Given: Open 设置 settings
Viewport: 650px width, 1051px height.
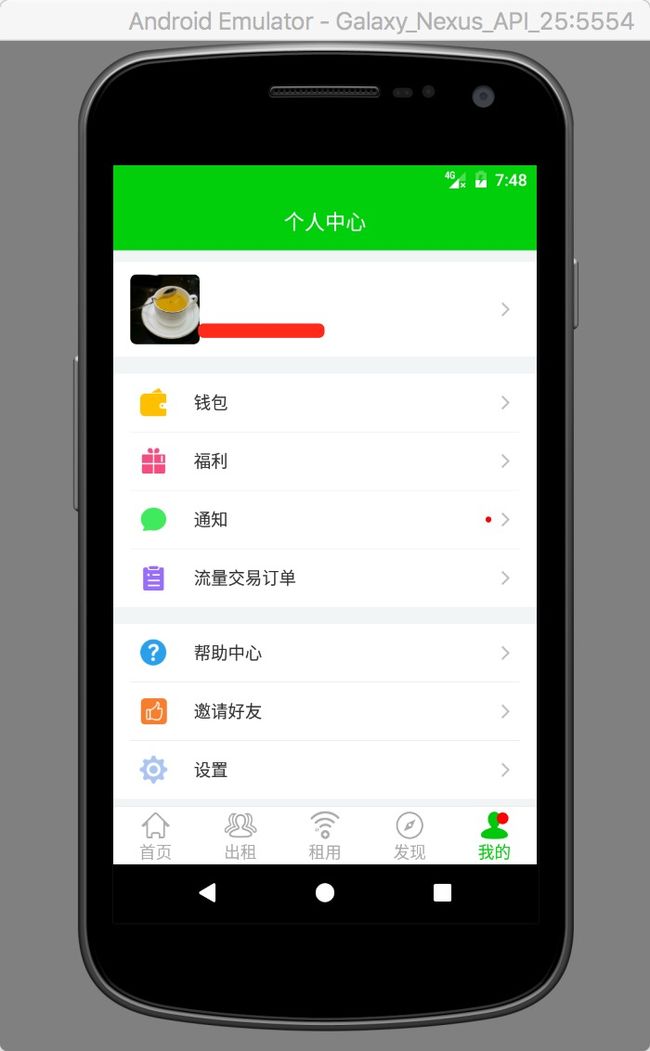Looking at the screenshot, I should [325, 769].
